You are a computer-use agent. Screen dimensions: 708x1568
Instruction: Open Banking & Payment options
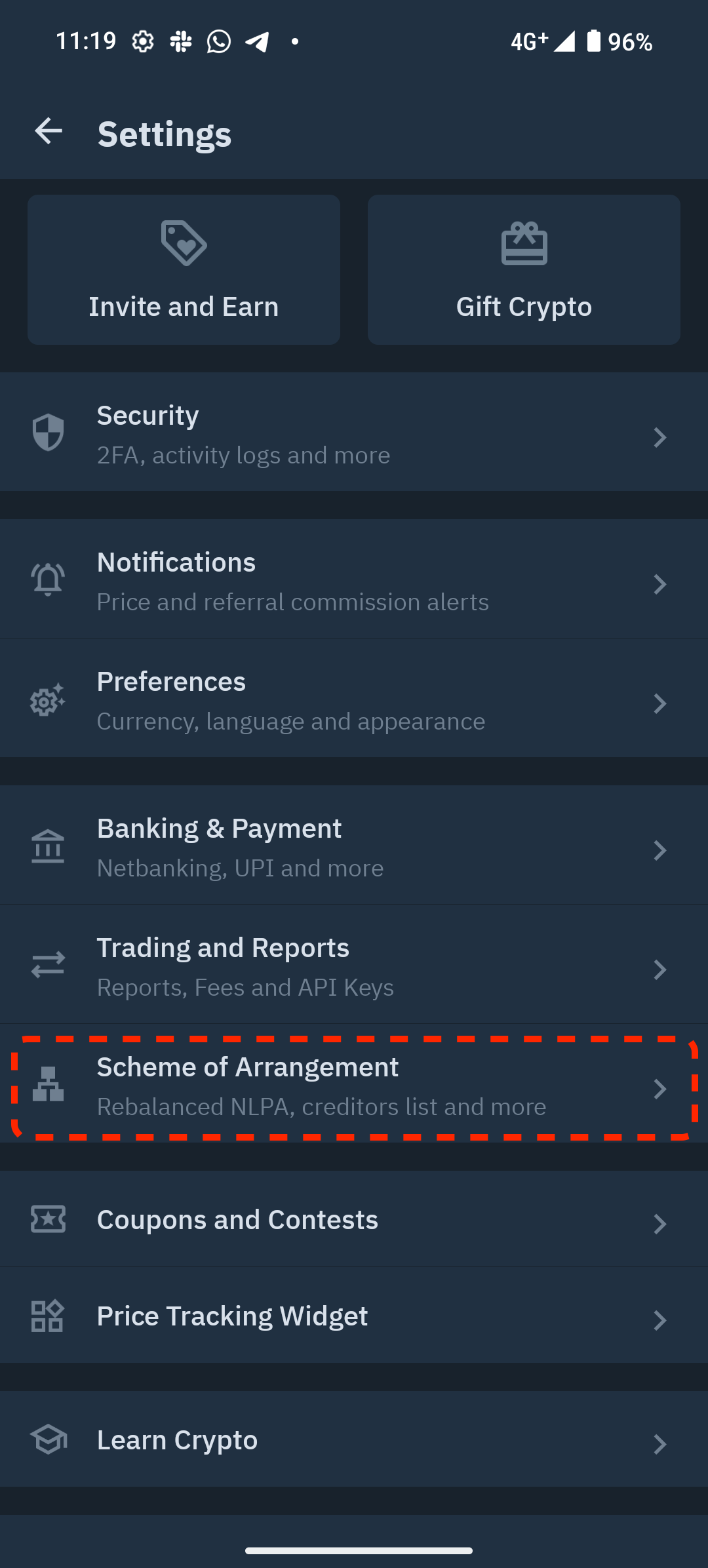[x=354, y=846]
